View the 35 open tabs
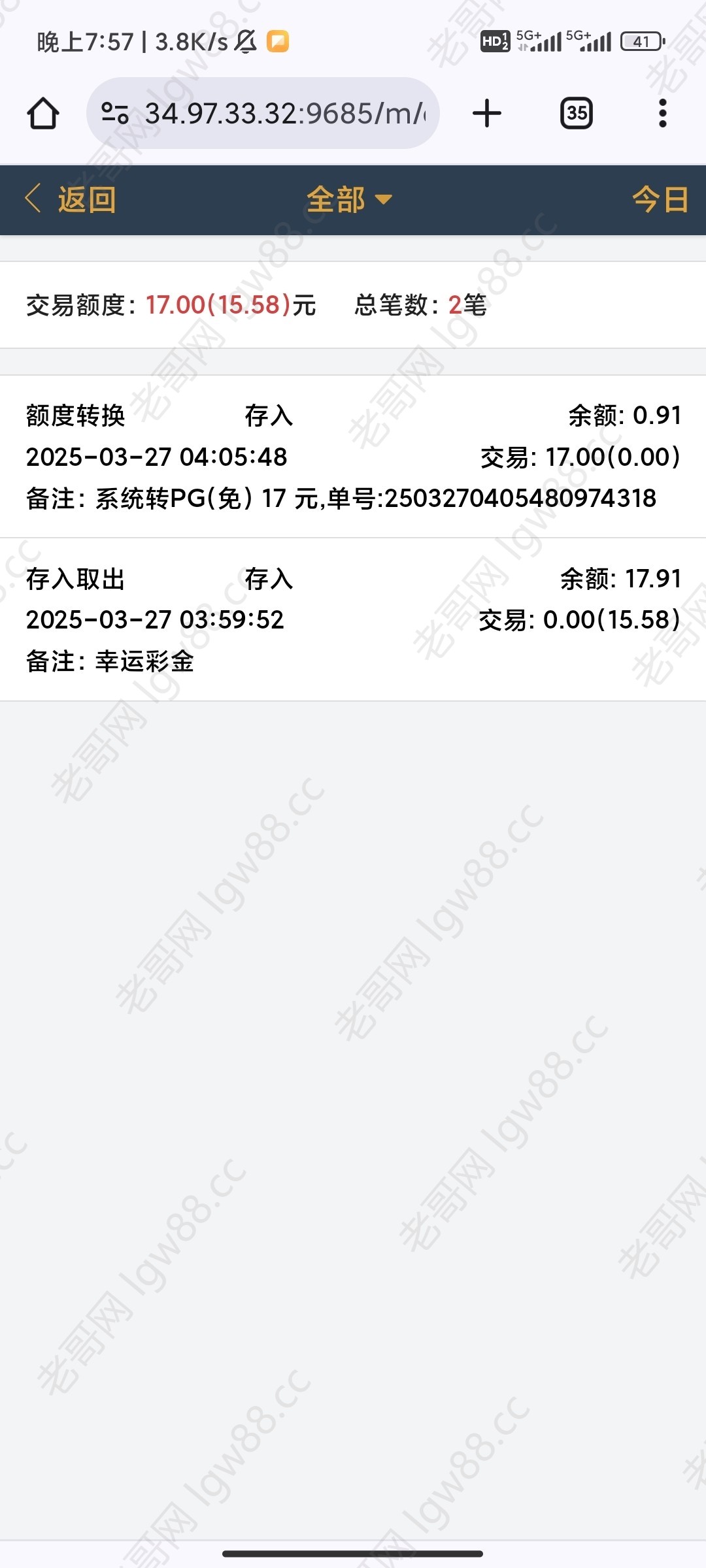This screenshot has width=706, height=1568. pyautogui.click(x=577, y=113)
